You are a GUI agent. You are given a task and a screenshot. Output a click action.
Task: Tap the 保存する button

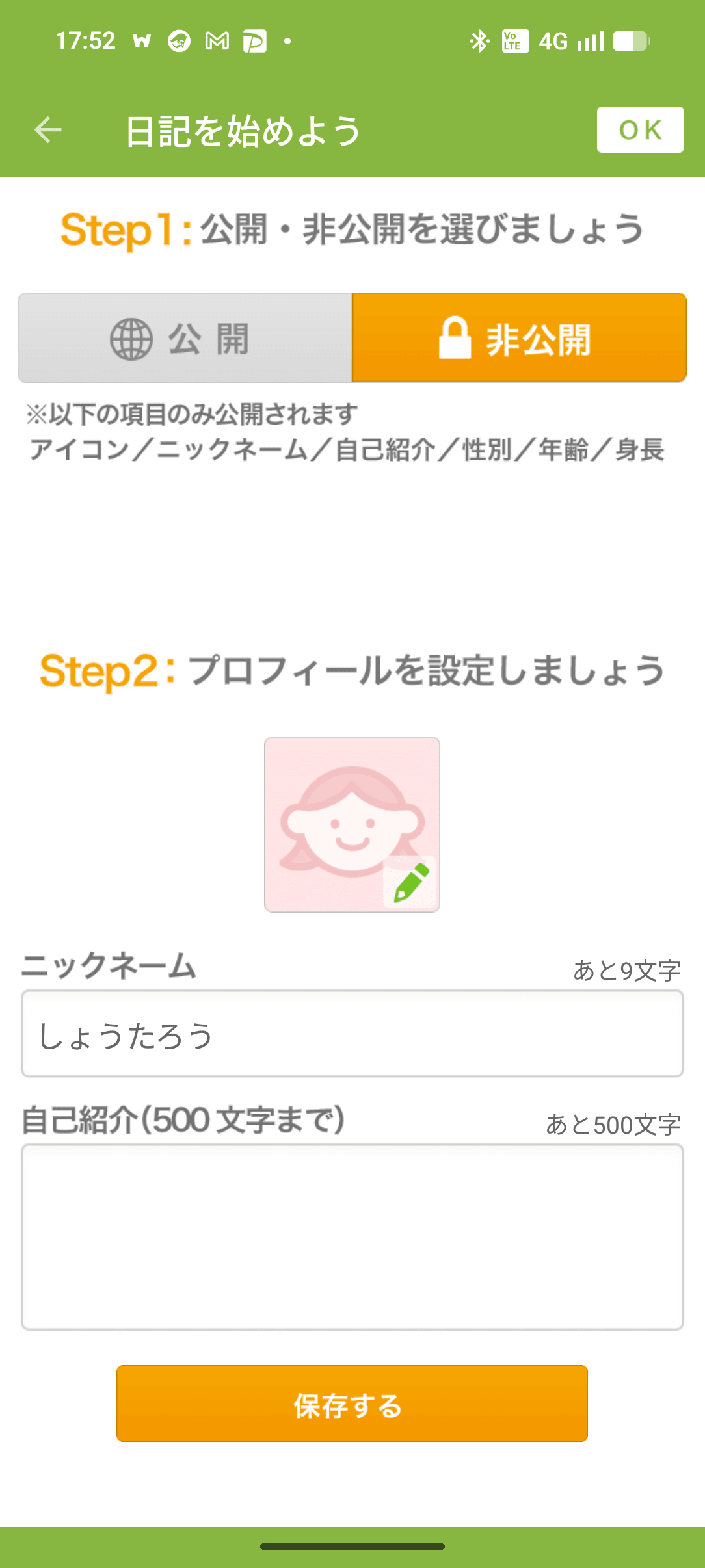[x=352, y=1404]
